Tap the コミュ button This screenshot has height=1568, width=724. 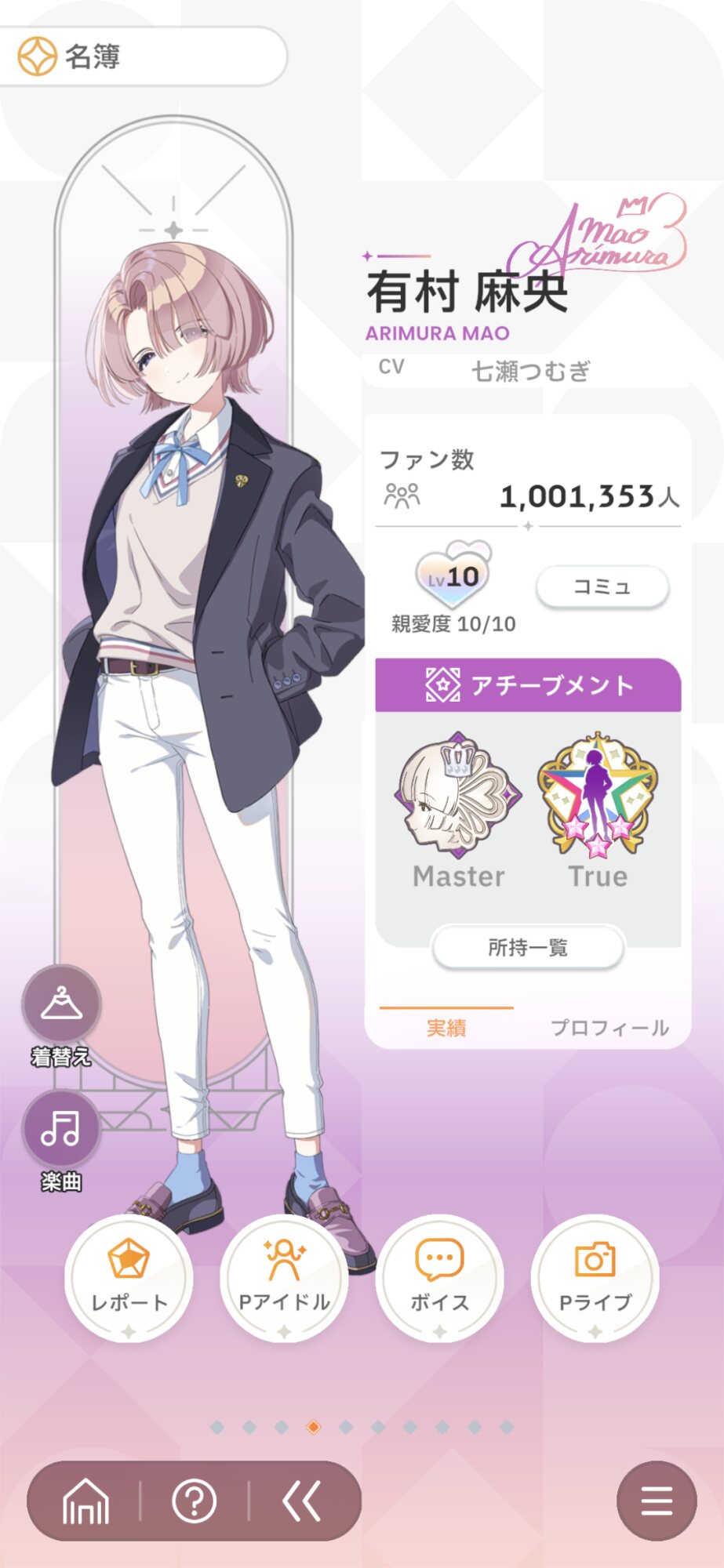pyautogui.click(x=602, y=586)
